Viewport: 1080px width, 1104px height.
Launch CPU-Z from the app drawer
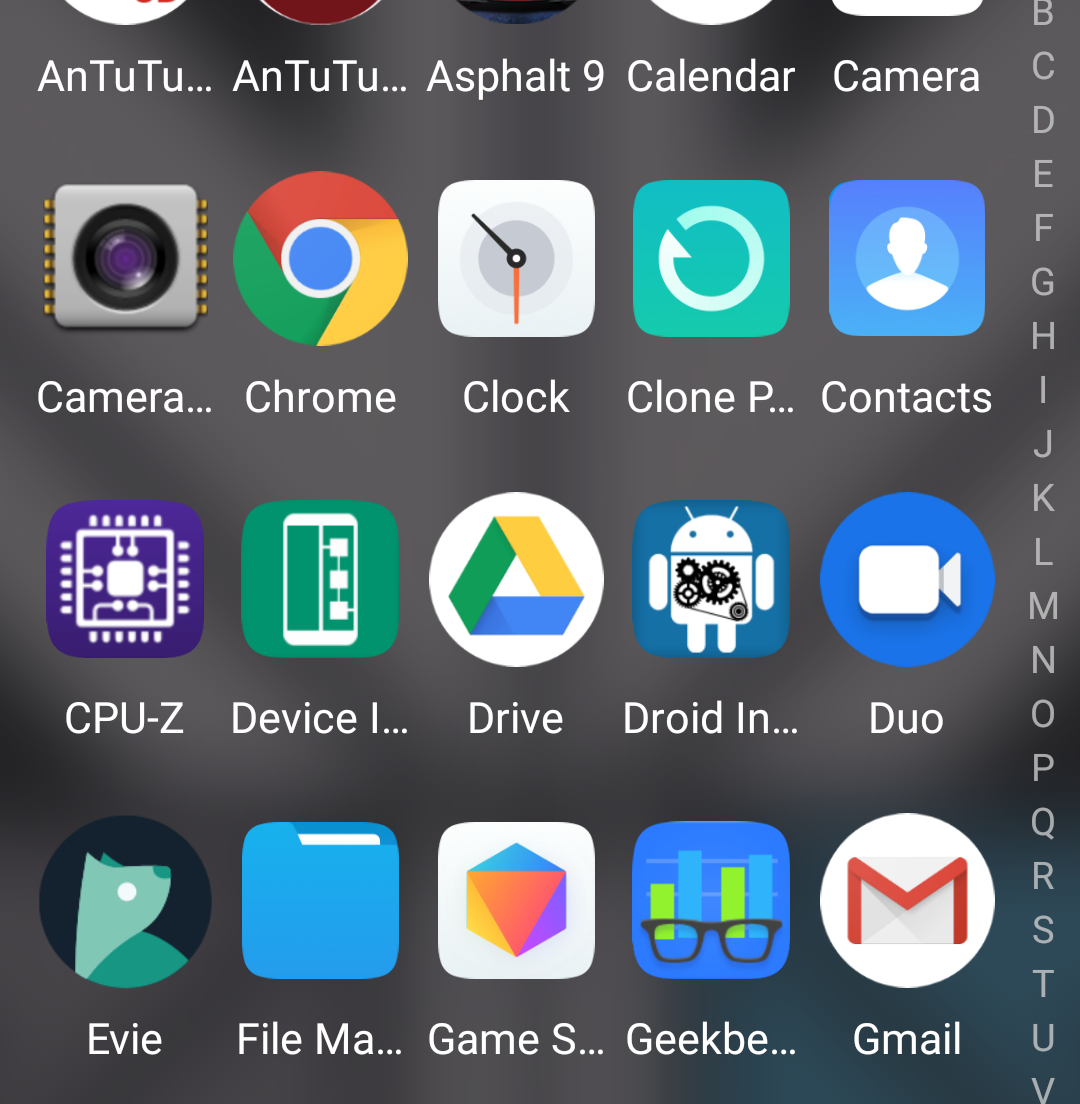[x=125, y=580]
